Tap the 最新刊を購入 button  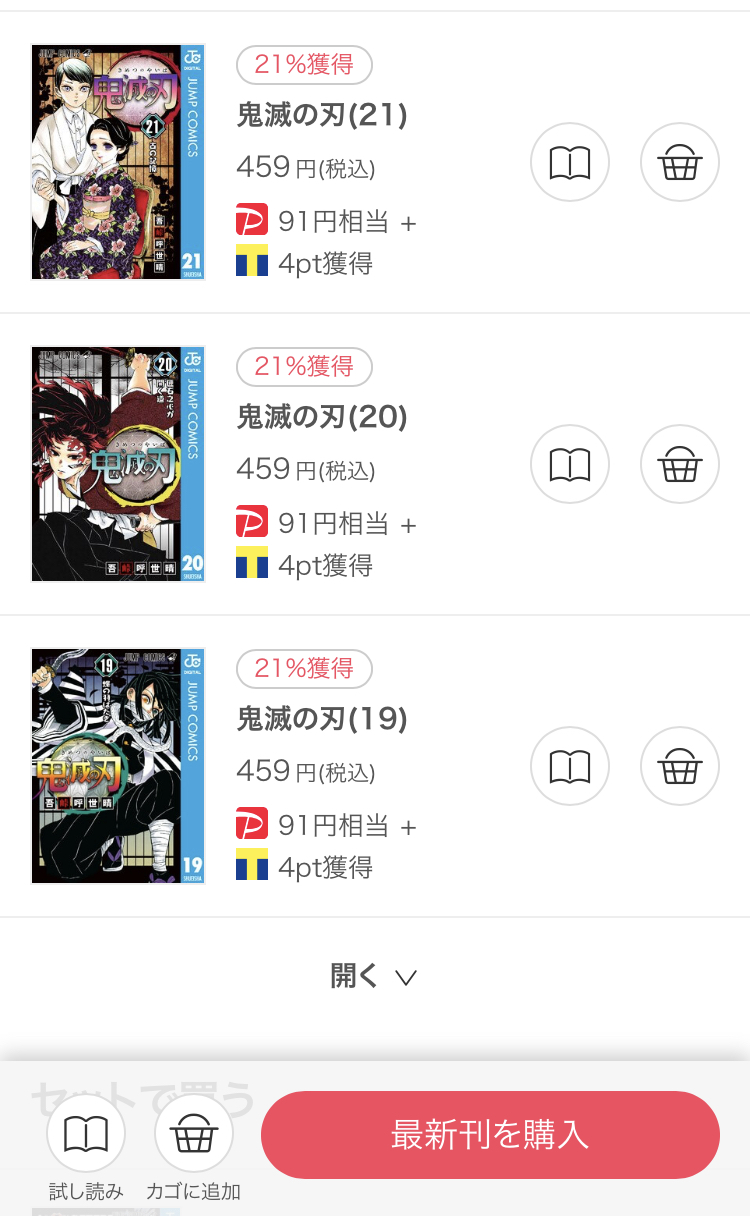click(x=490, y=1135)
